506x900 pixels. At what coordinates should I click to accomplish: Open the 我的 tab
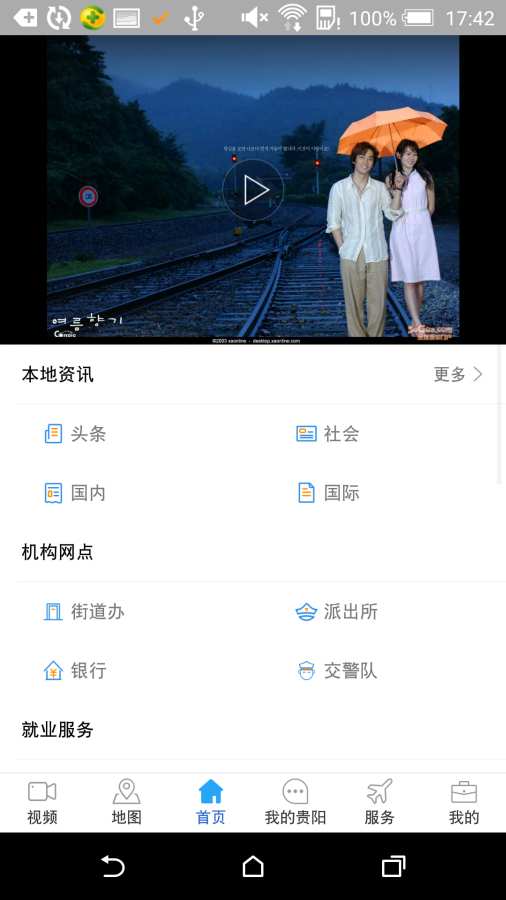[x=464, y=802]
